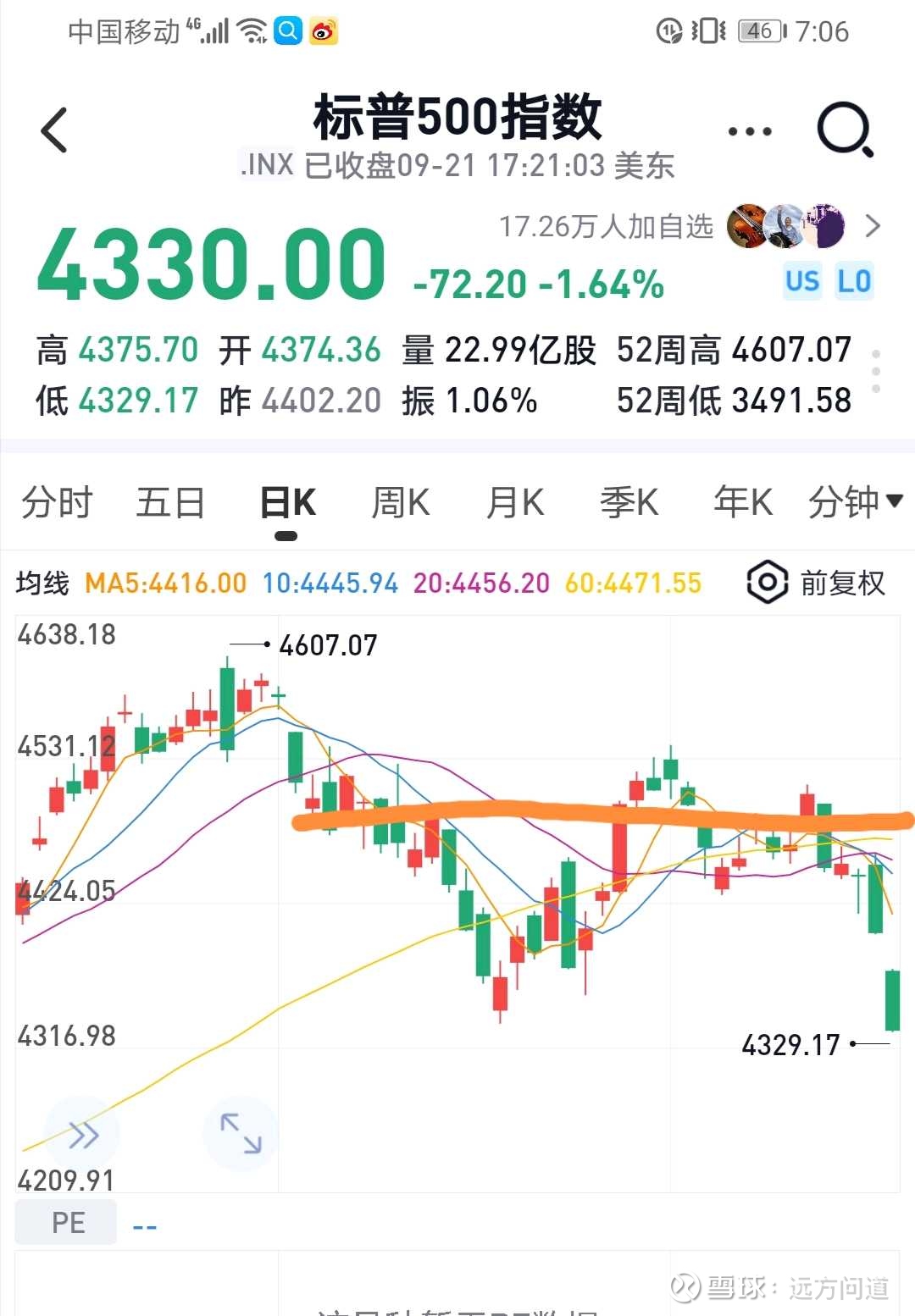Tap the double-arrow fast-scroll icon on chart
Screen dimensions: 915x1316
pos(82,1133)
